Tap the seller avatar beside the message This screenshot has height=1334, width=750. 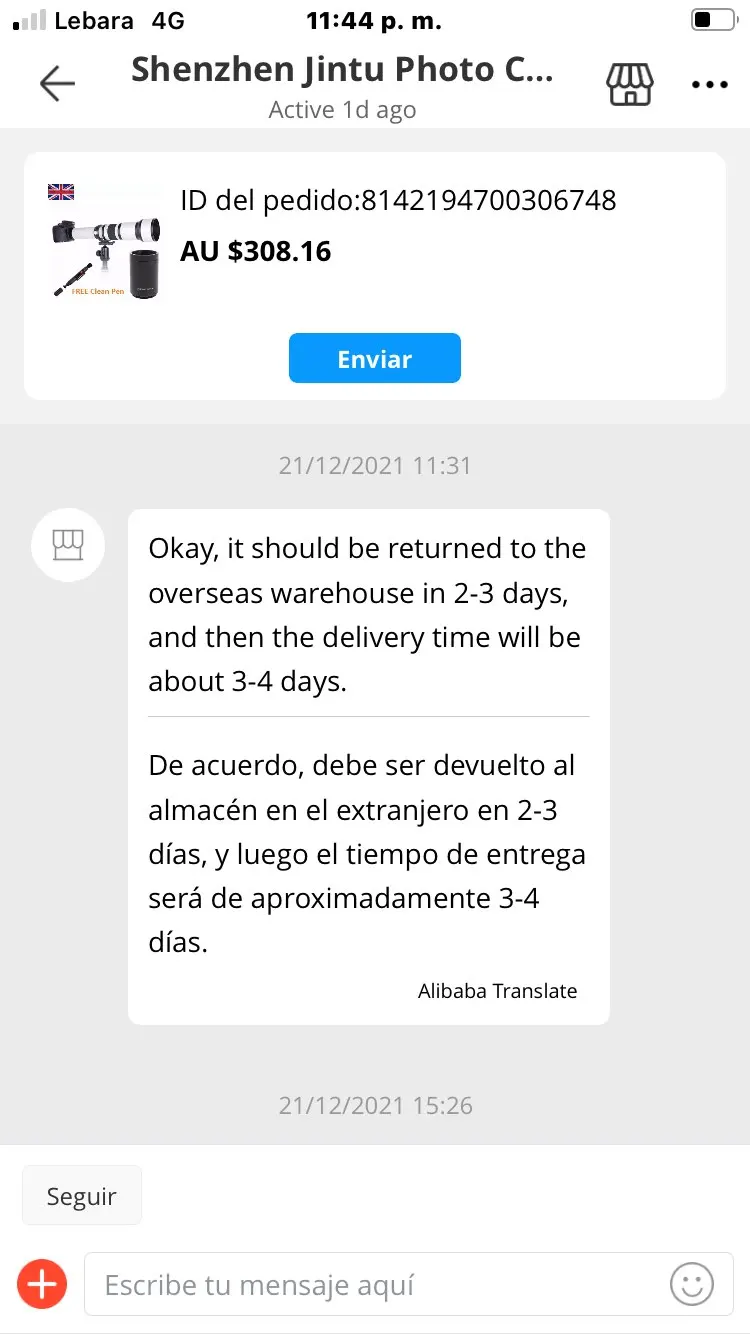(68, 545)
